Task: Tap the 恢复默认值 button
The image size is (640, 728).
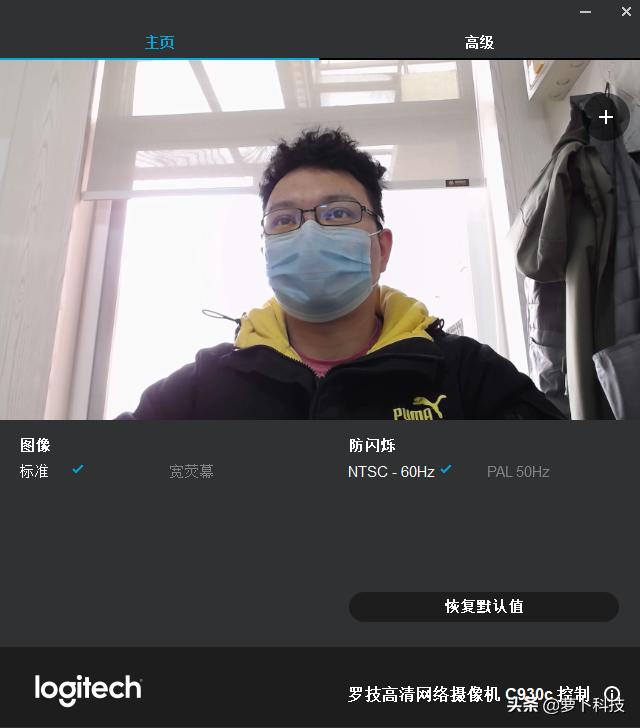Action: (x=484, y=607)
